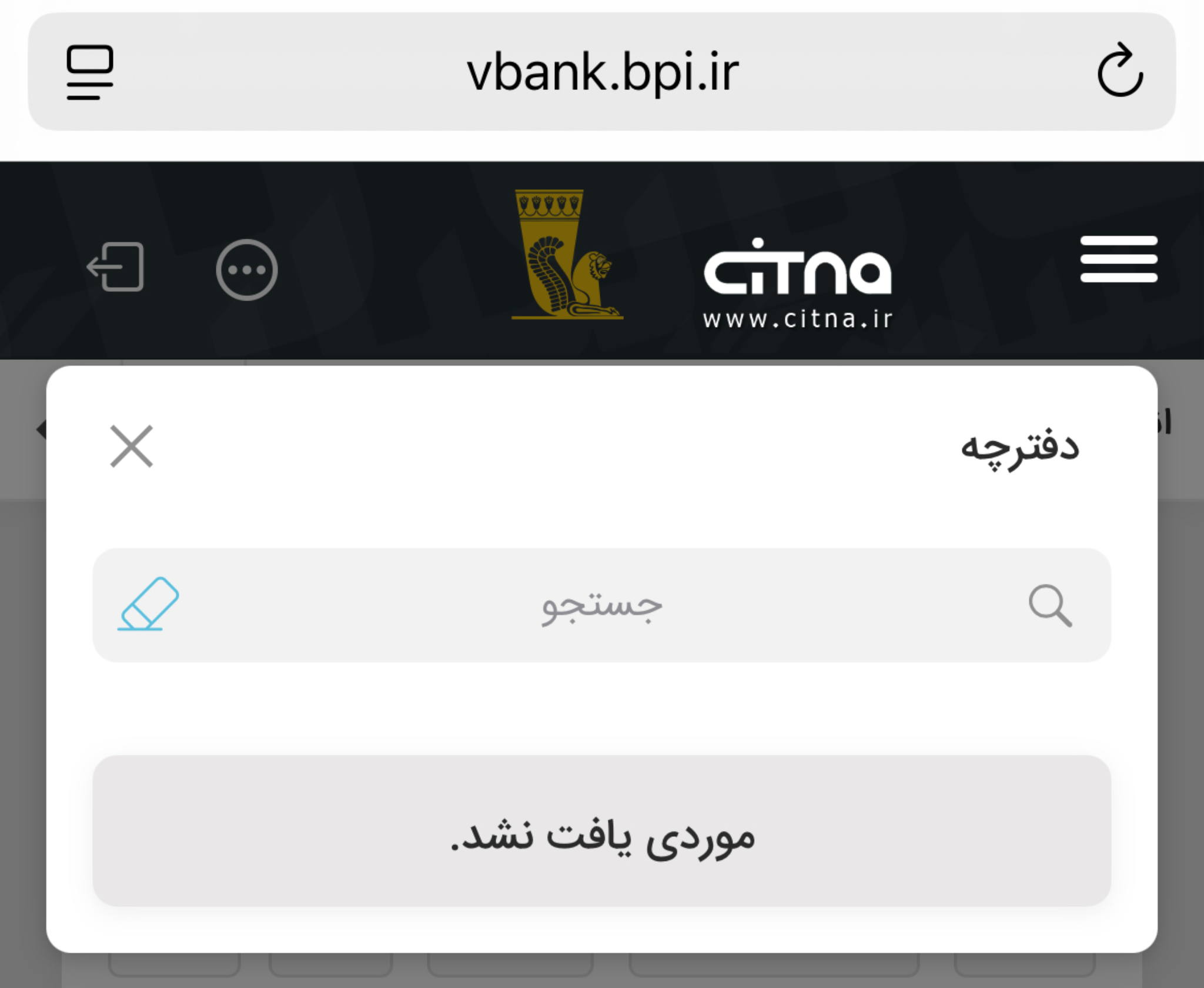Open the three-dots more options
1204x988 pixels.
tap(246, 270)
